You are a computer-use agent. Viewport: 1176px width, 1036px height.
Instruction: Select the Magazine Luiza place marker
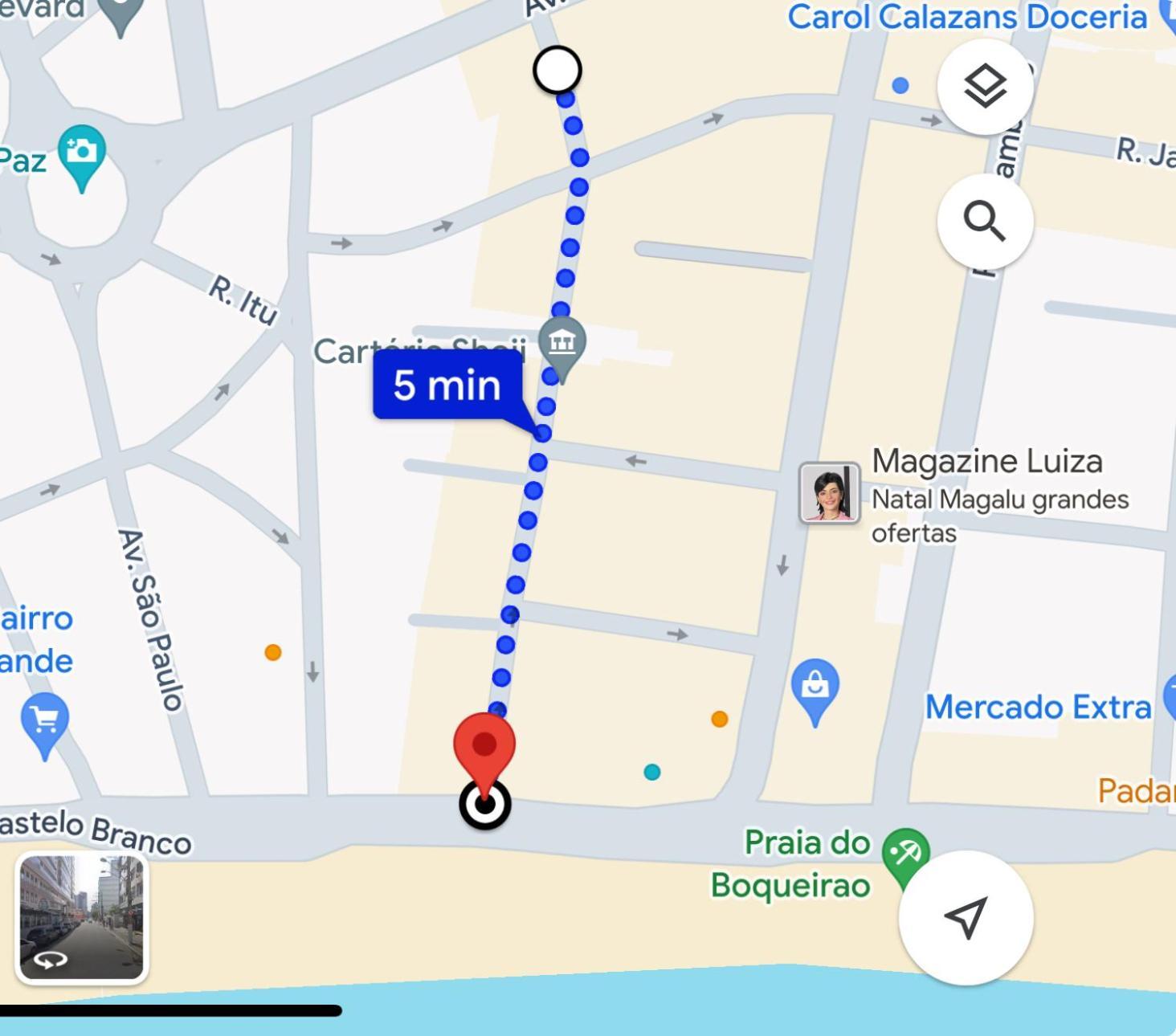830,492
